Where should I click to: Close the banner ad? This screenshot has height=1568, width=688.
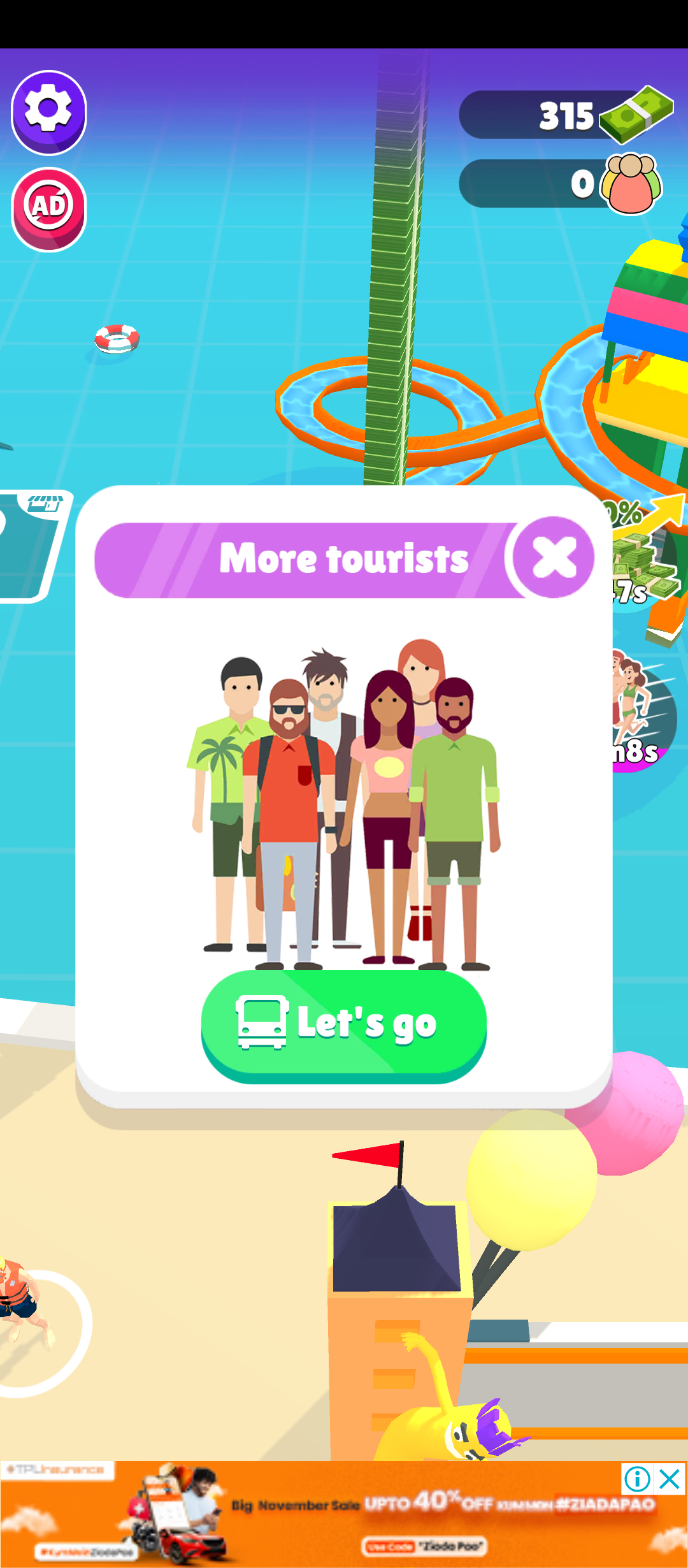coord(670,1479)
